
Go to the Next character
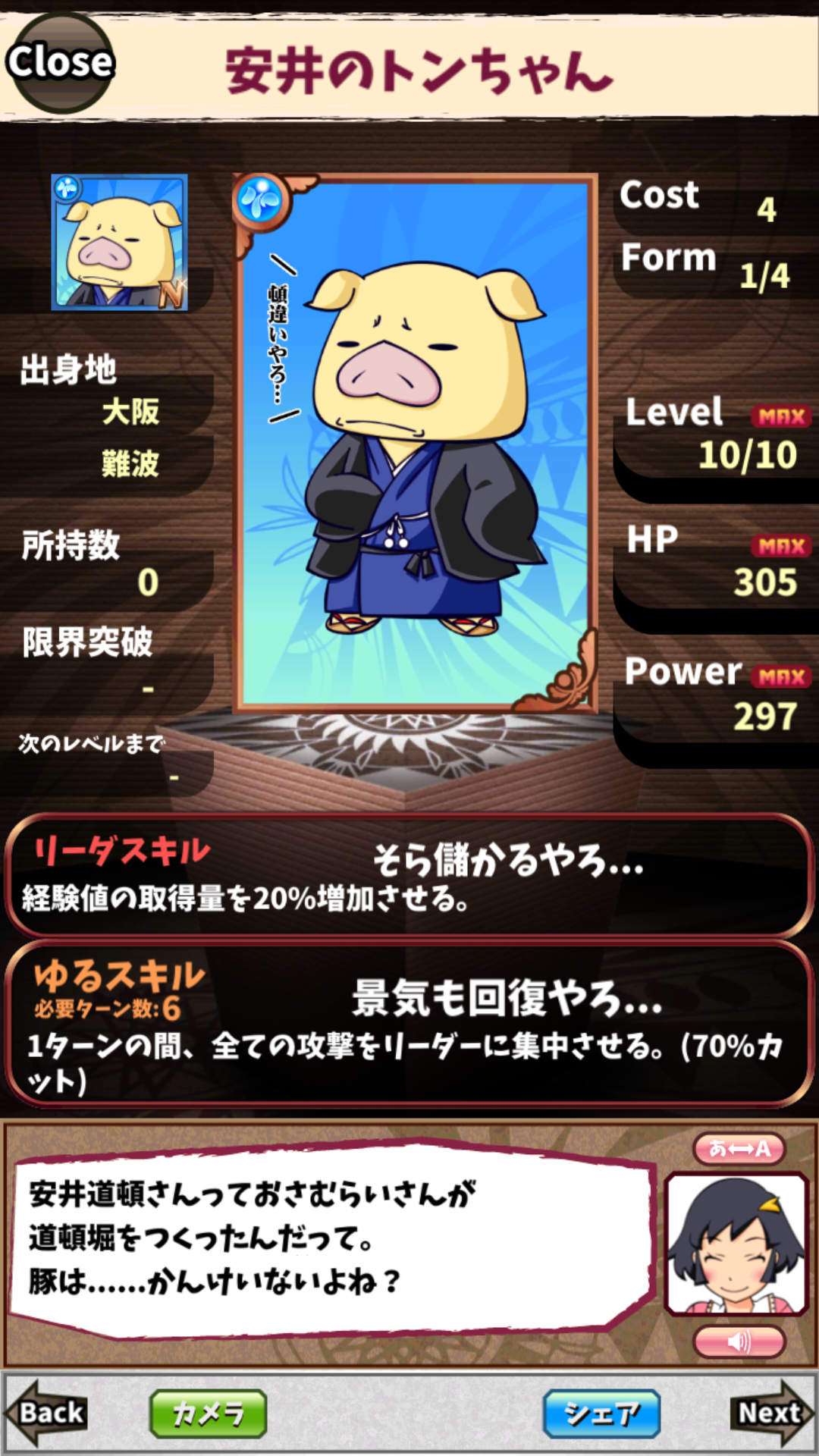pyautogui.click(x=771, y=1412)
